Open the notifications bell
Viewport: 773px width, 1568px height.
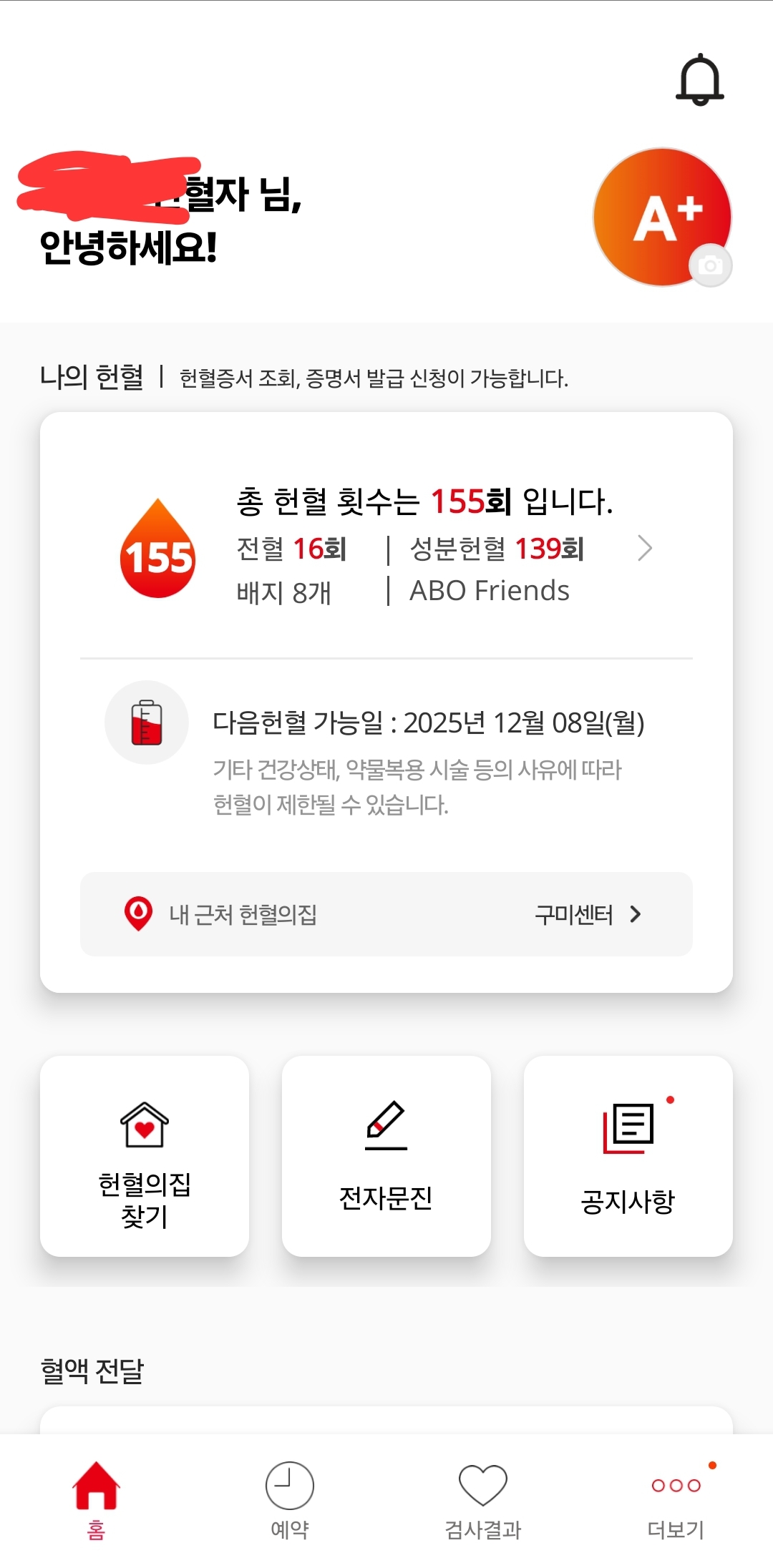pos(699,80)
